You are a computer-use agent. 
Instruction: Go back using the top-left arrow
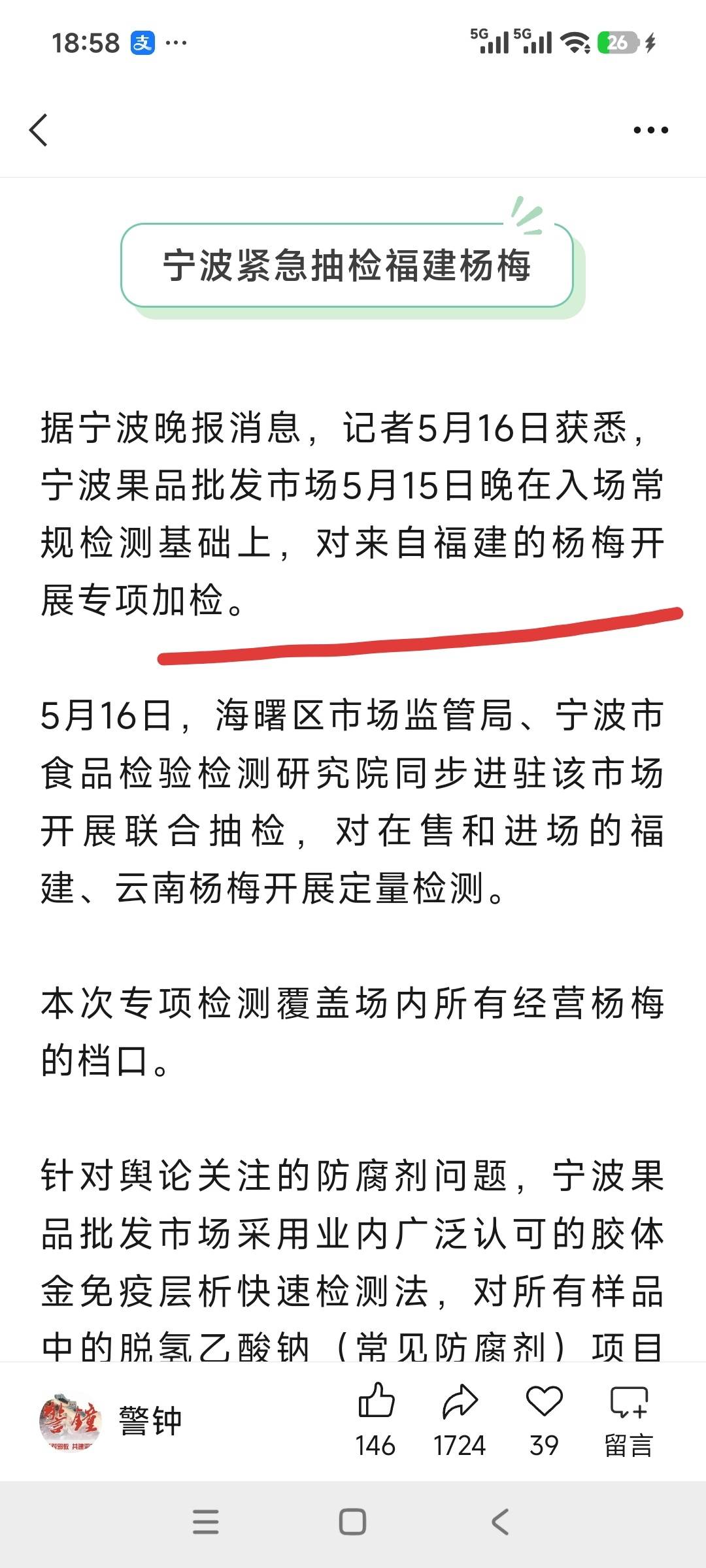coord(39,130)
